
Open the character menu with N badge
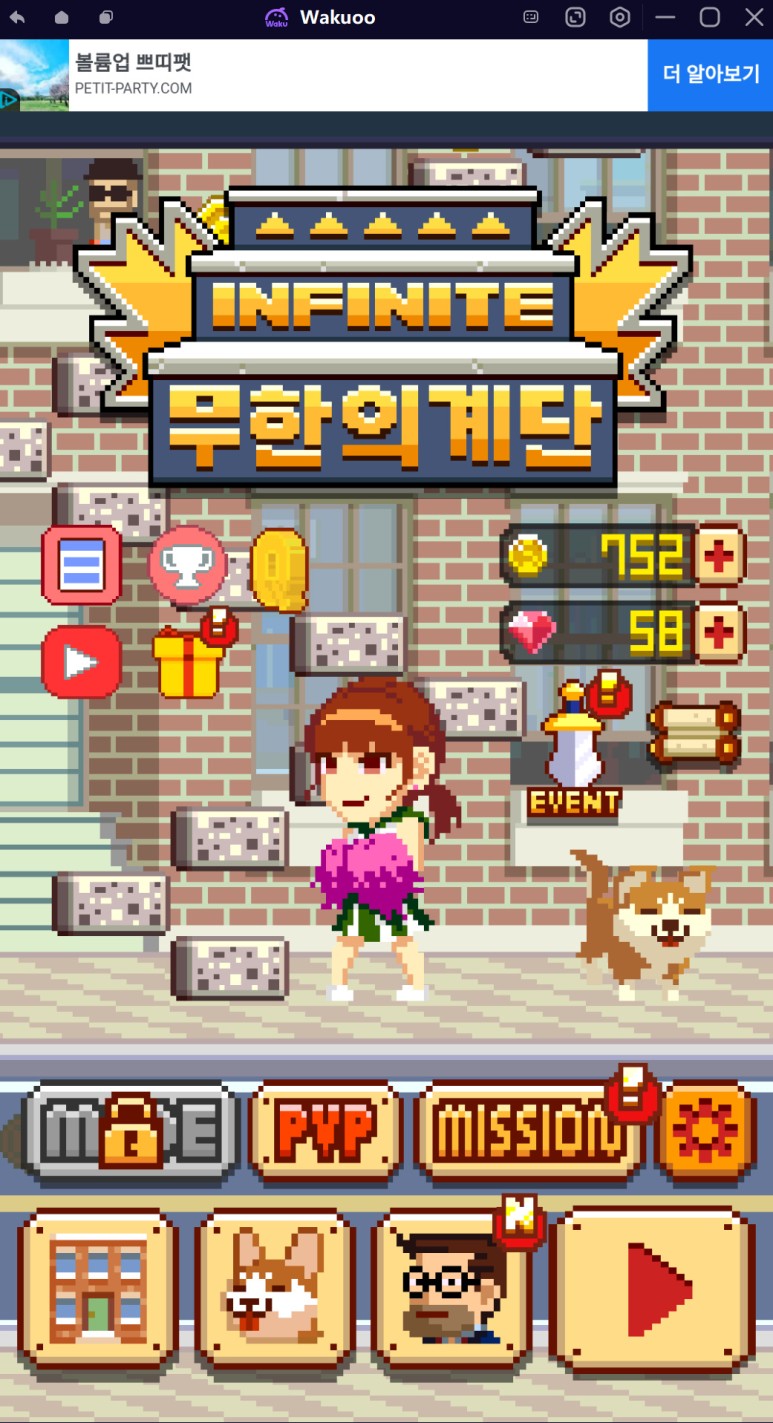coord(452,1292)
